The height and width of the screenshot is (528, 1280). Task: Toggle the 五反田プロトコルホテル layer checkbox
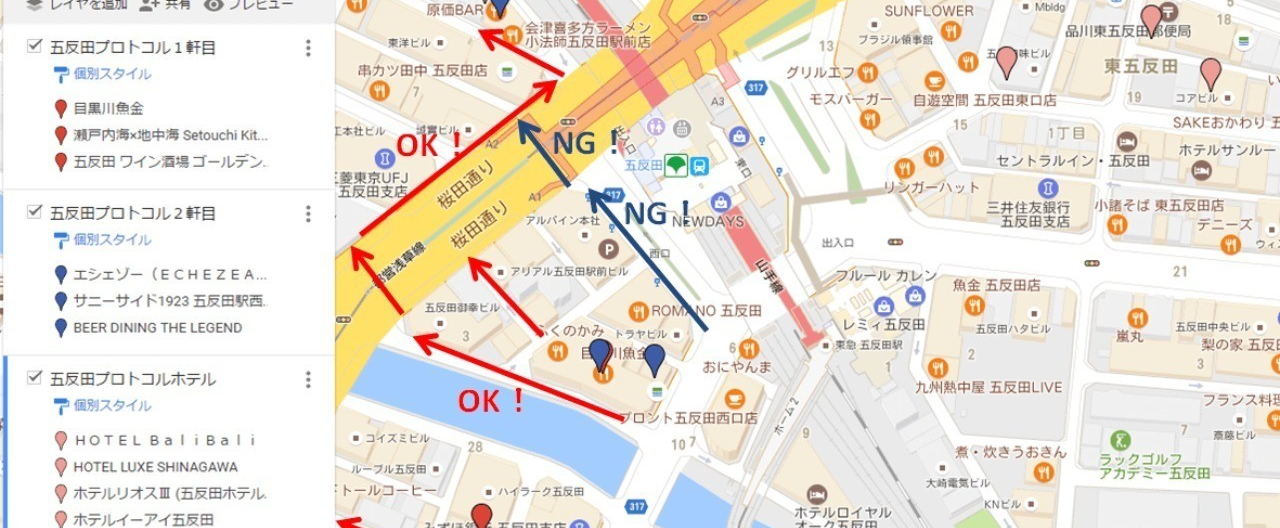(x=36, y=379)
